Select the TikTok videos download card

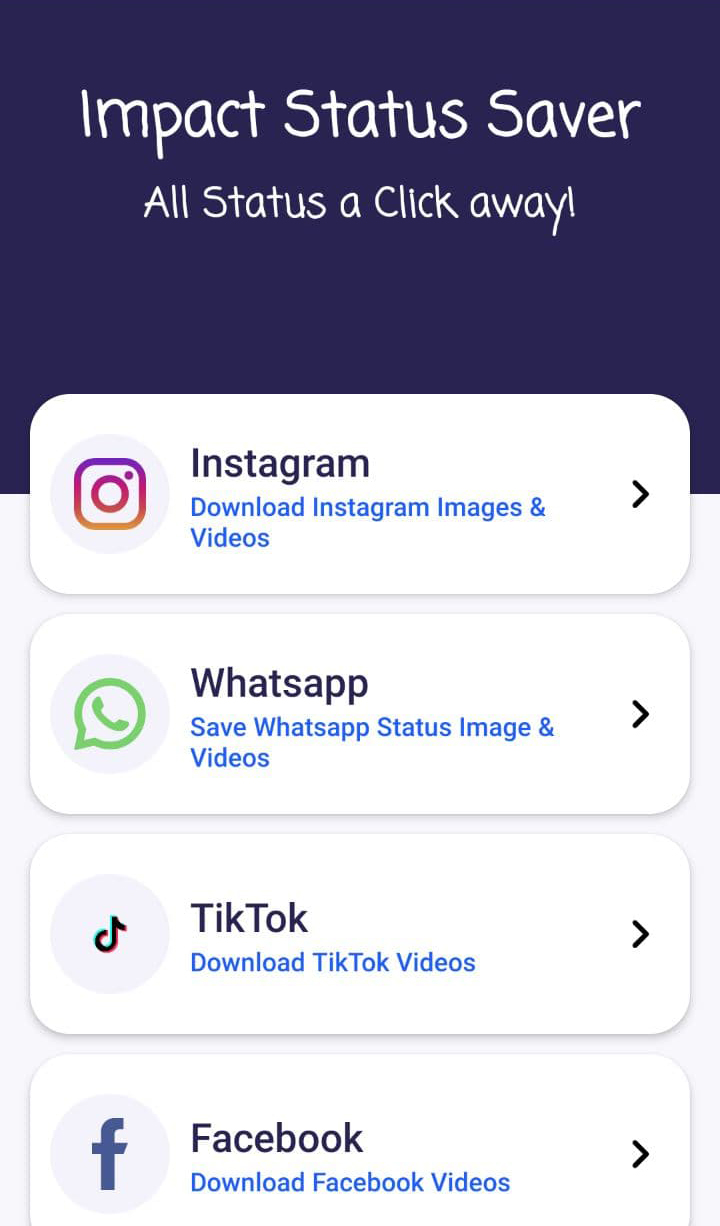(x=360, y=934)
